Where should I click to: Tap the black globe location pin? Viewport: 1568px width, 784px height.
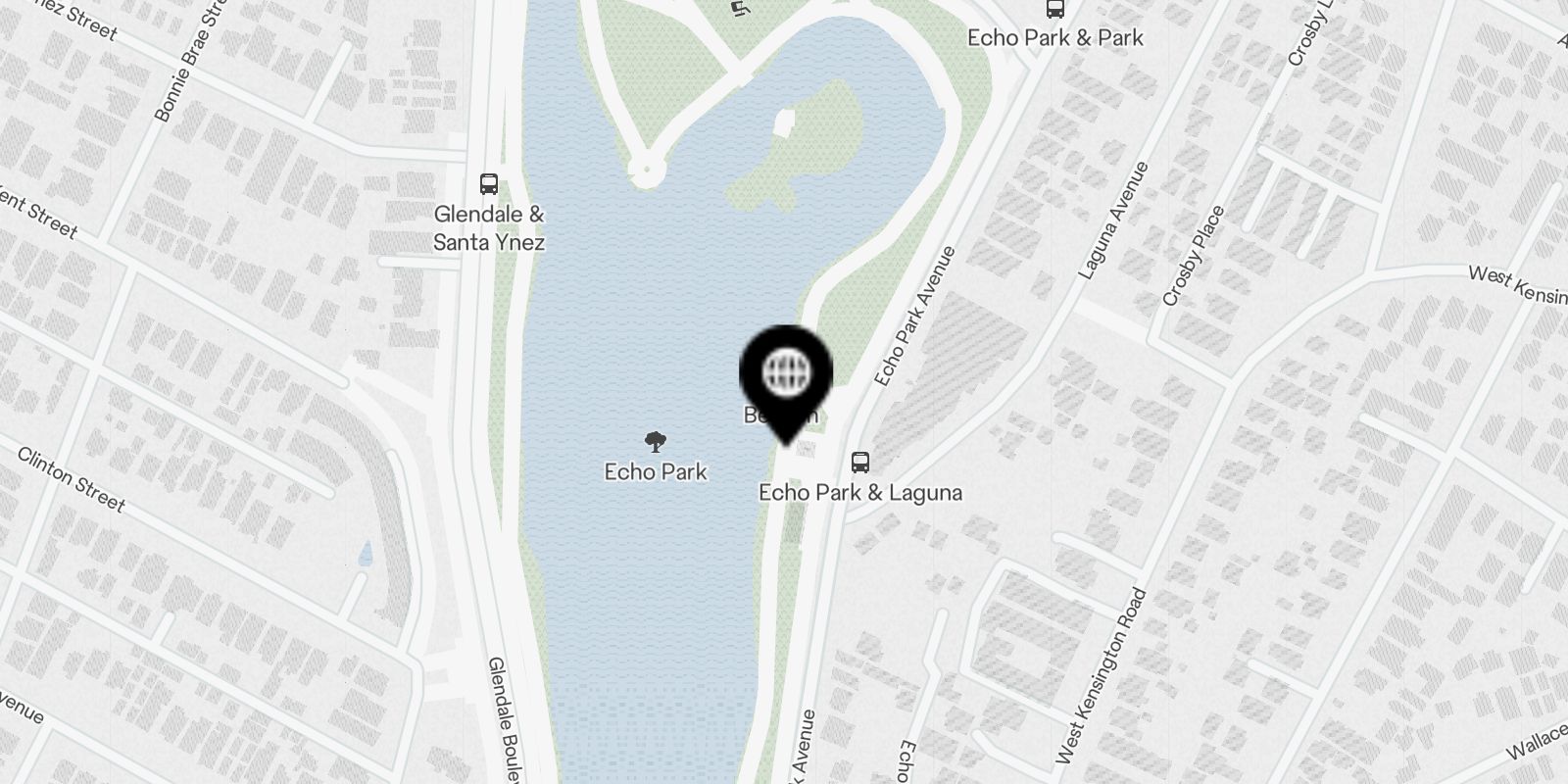(786, 375)
